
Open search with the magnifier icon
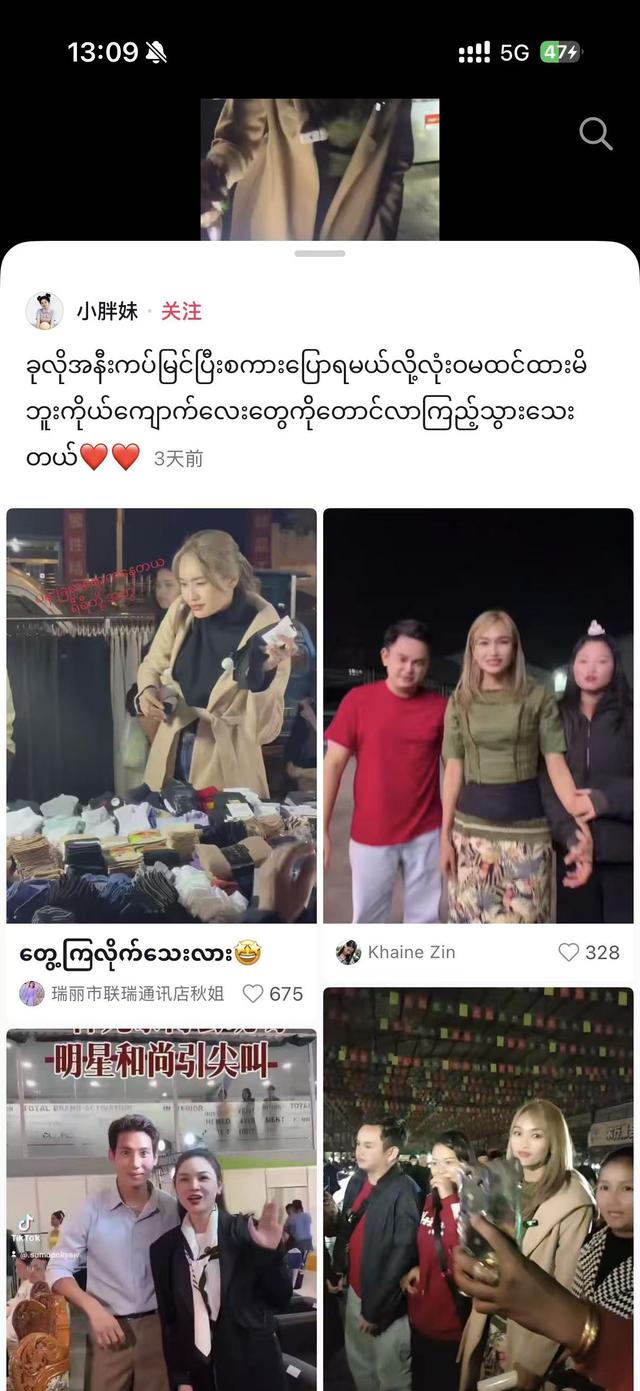[595, 133]
